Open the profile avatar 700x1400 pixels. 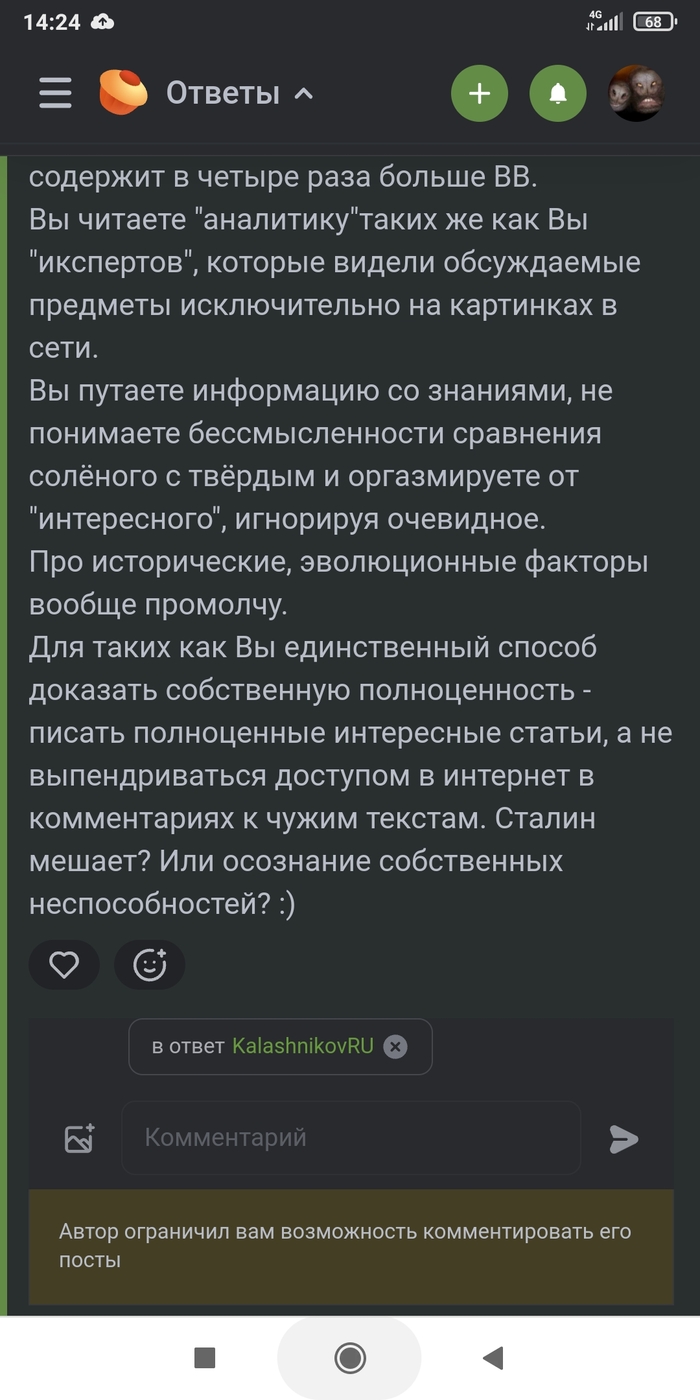(636, 94)
